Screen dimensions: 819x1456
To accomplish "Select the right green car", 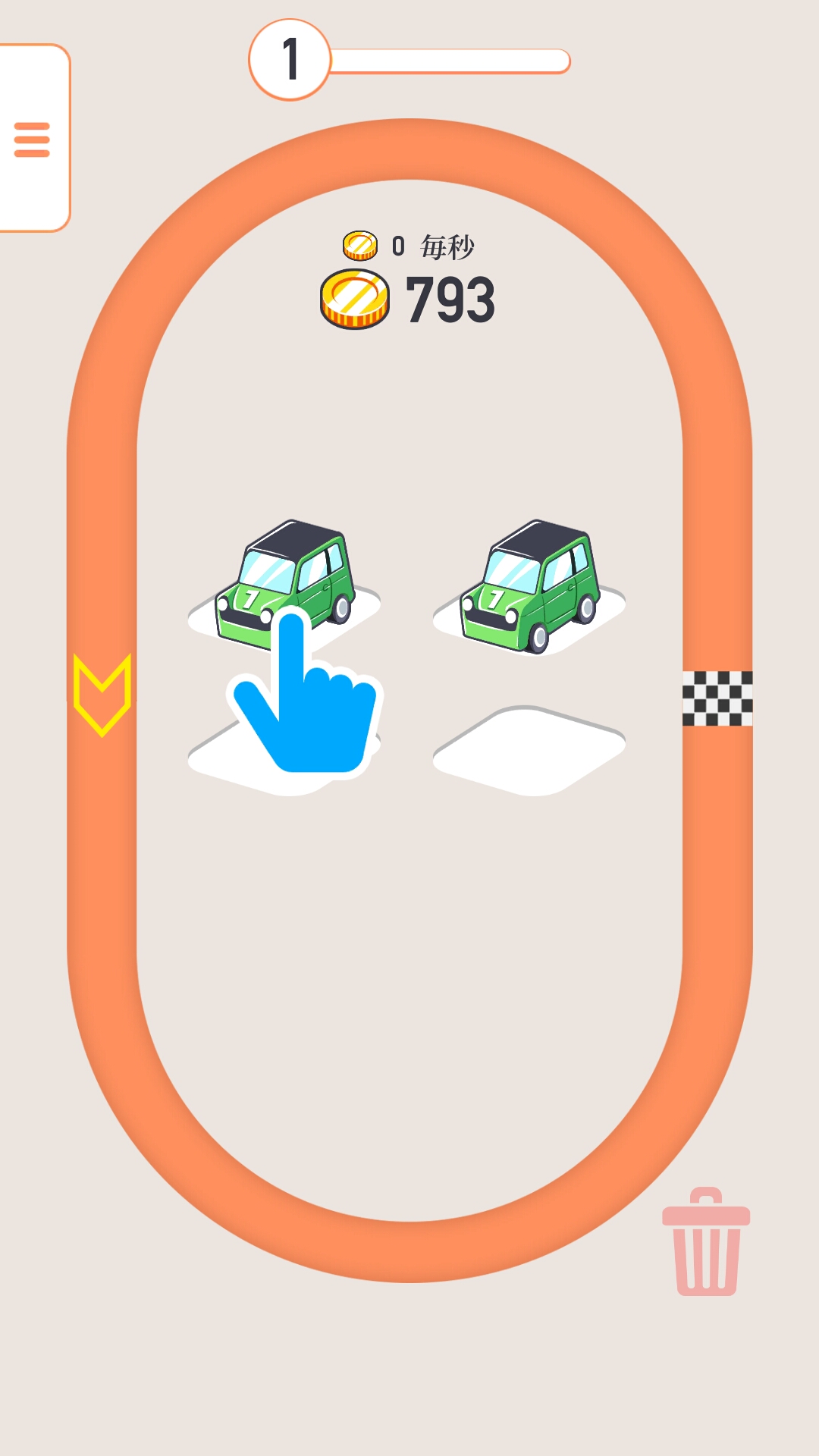I will [x=531, y=584].
